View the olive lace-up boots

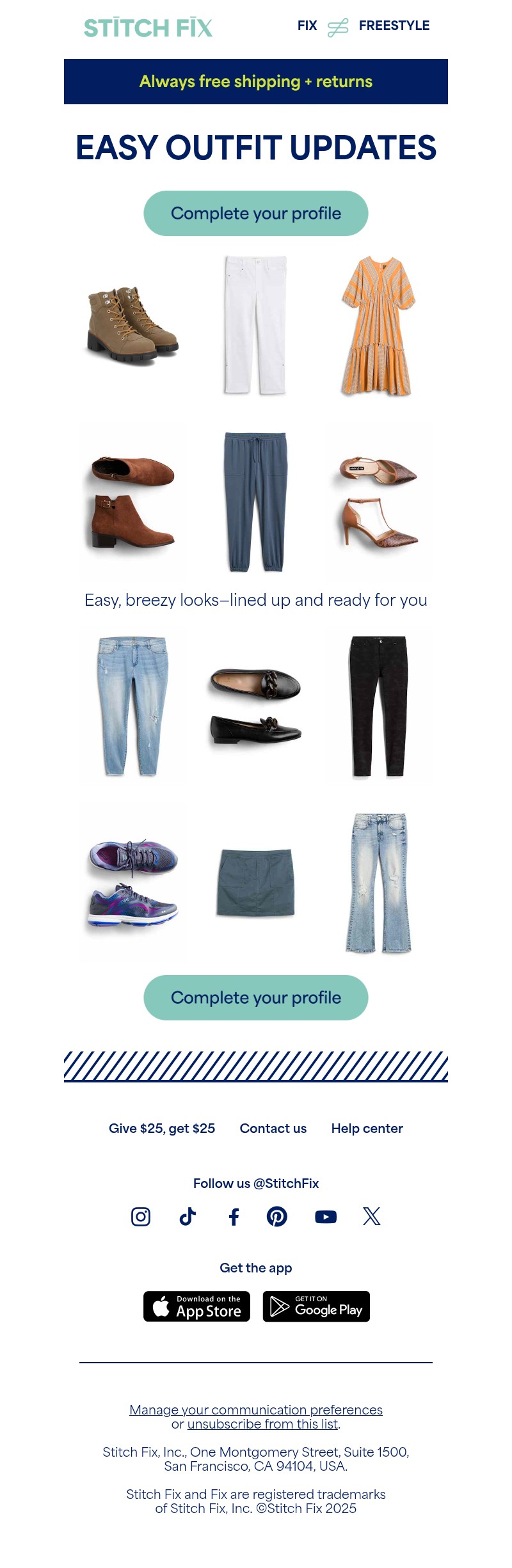click(132, 326)
